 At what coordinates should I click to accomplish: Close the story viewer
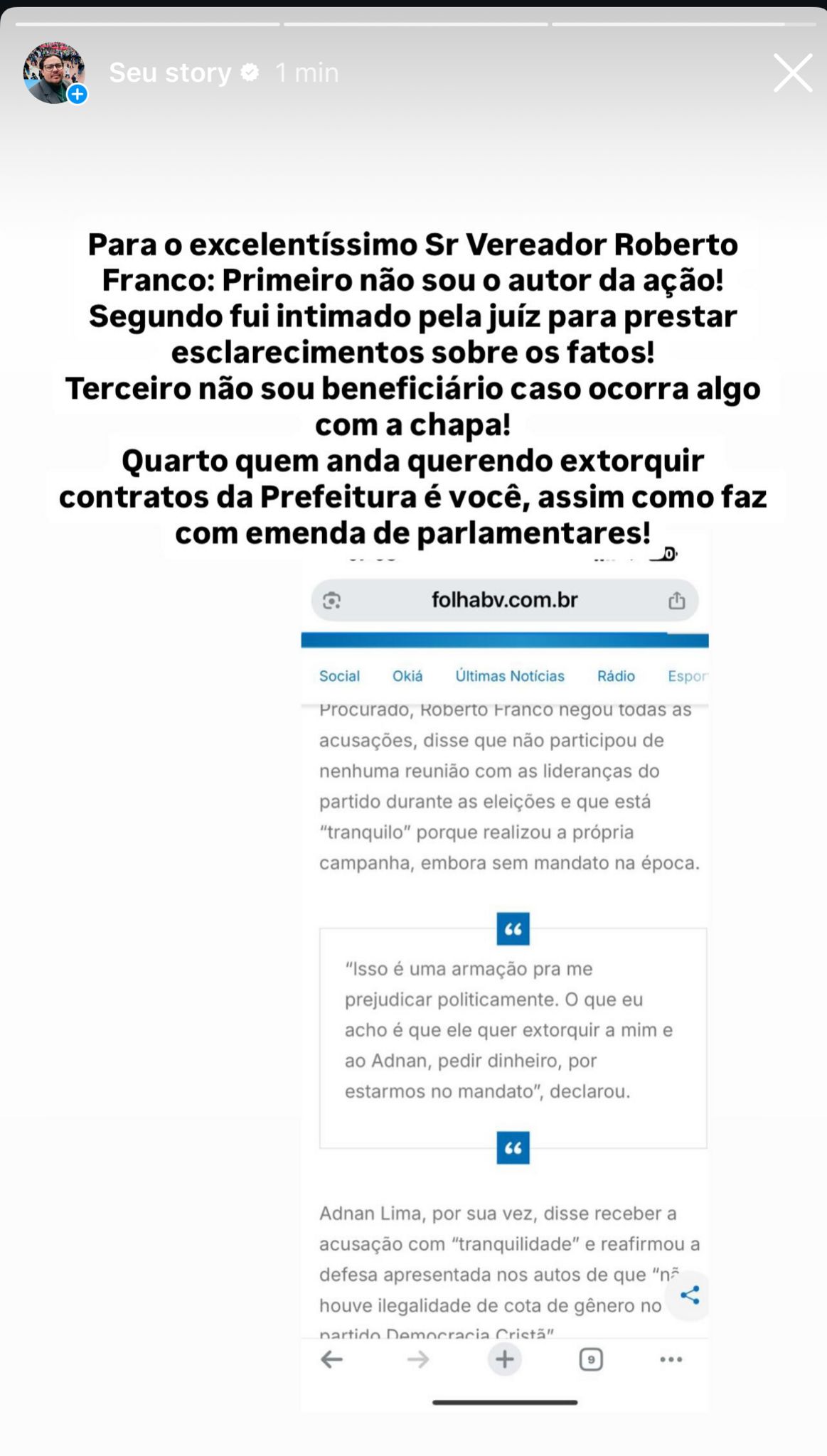tap(792, 73)
